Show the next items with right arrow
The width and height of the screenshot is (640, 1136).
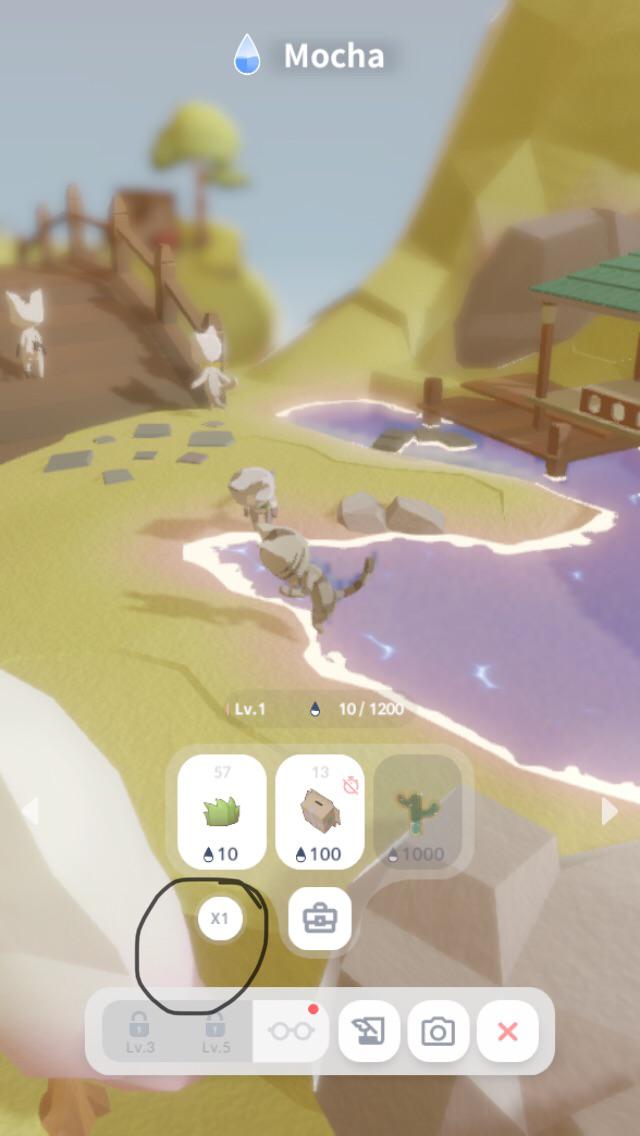(x=609, y=811)
